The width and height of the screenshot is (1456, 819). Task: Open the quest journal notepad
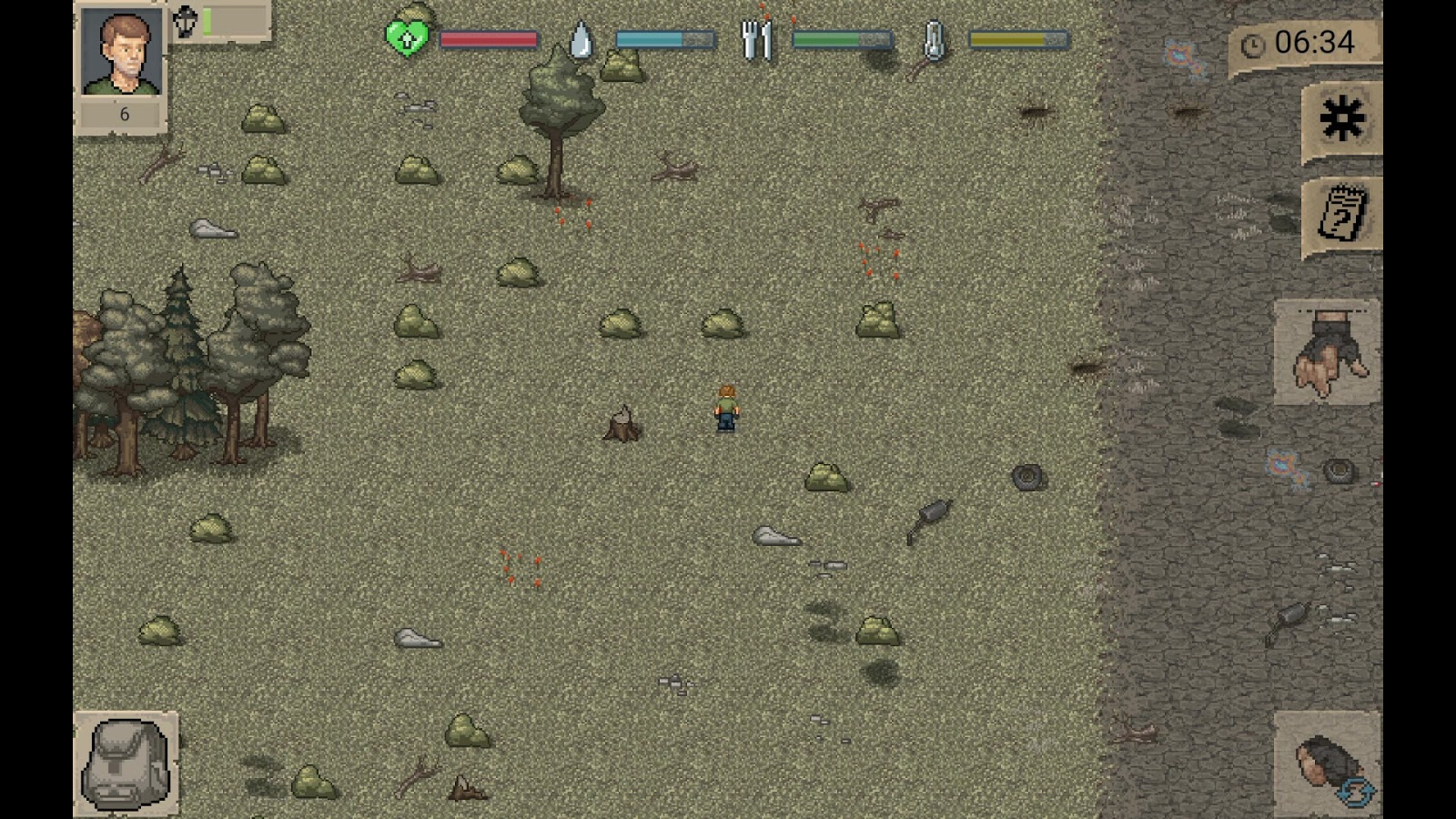tap(1342, 215)
